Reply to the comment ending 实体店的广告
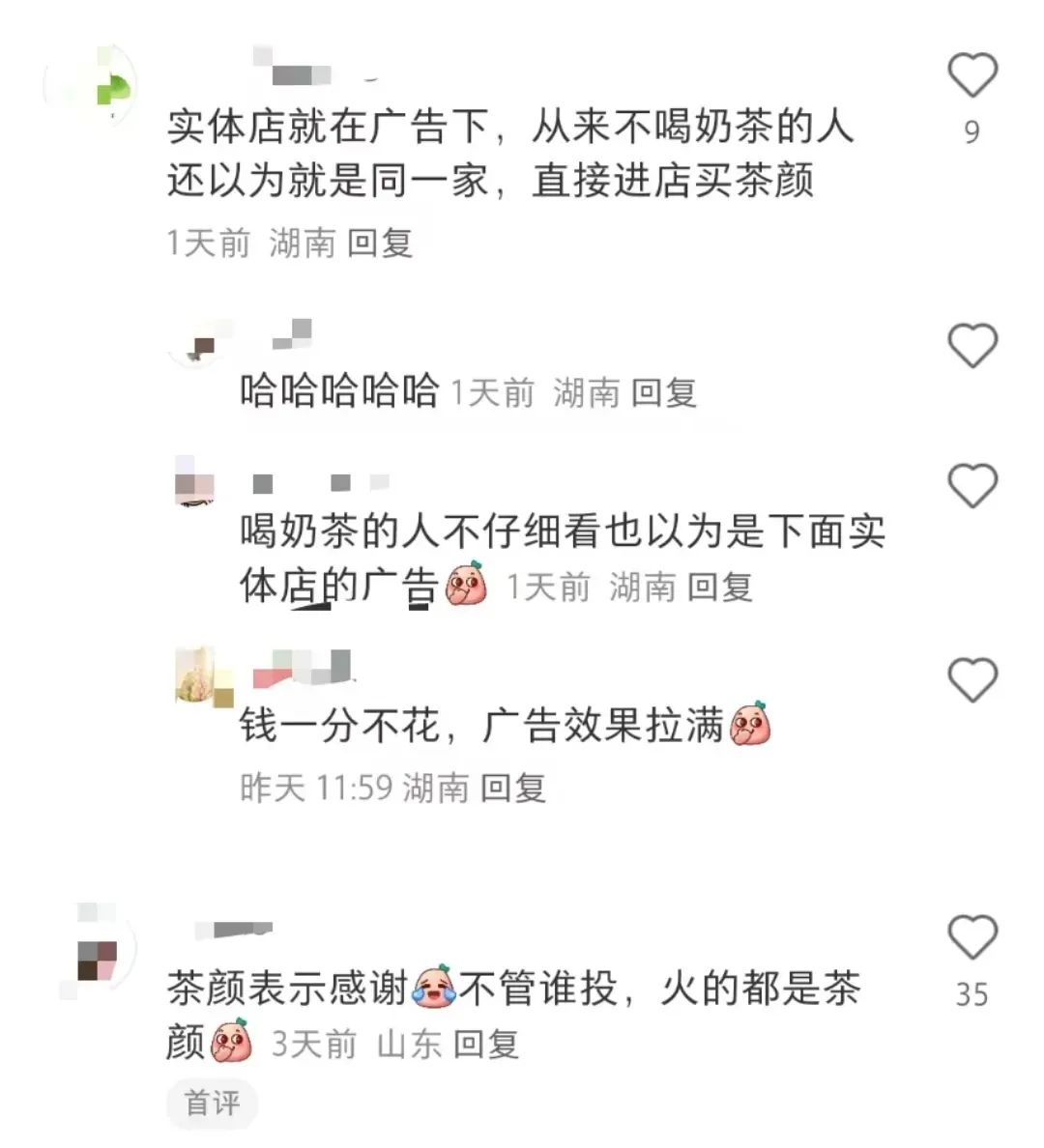Viewport: 1044px width, 1148px height. (x=719, y=587)
